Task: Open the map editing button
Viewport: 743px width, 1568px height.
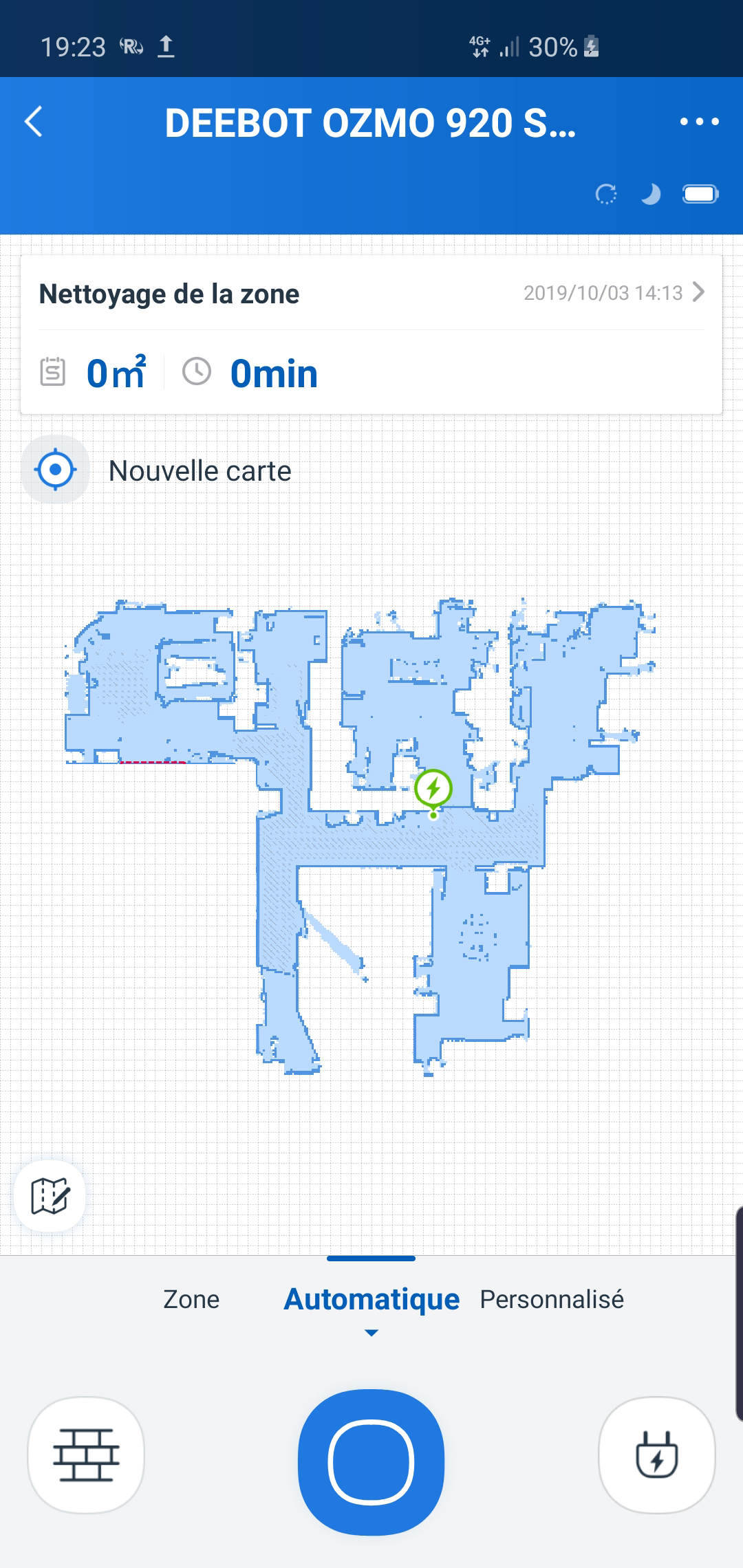Action: (x=50, y=1196)
